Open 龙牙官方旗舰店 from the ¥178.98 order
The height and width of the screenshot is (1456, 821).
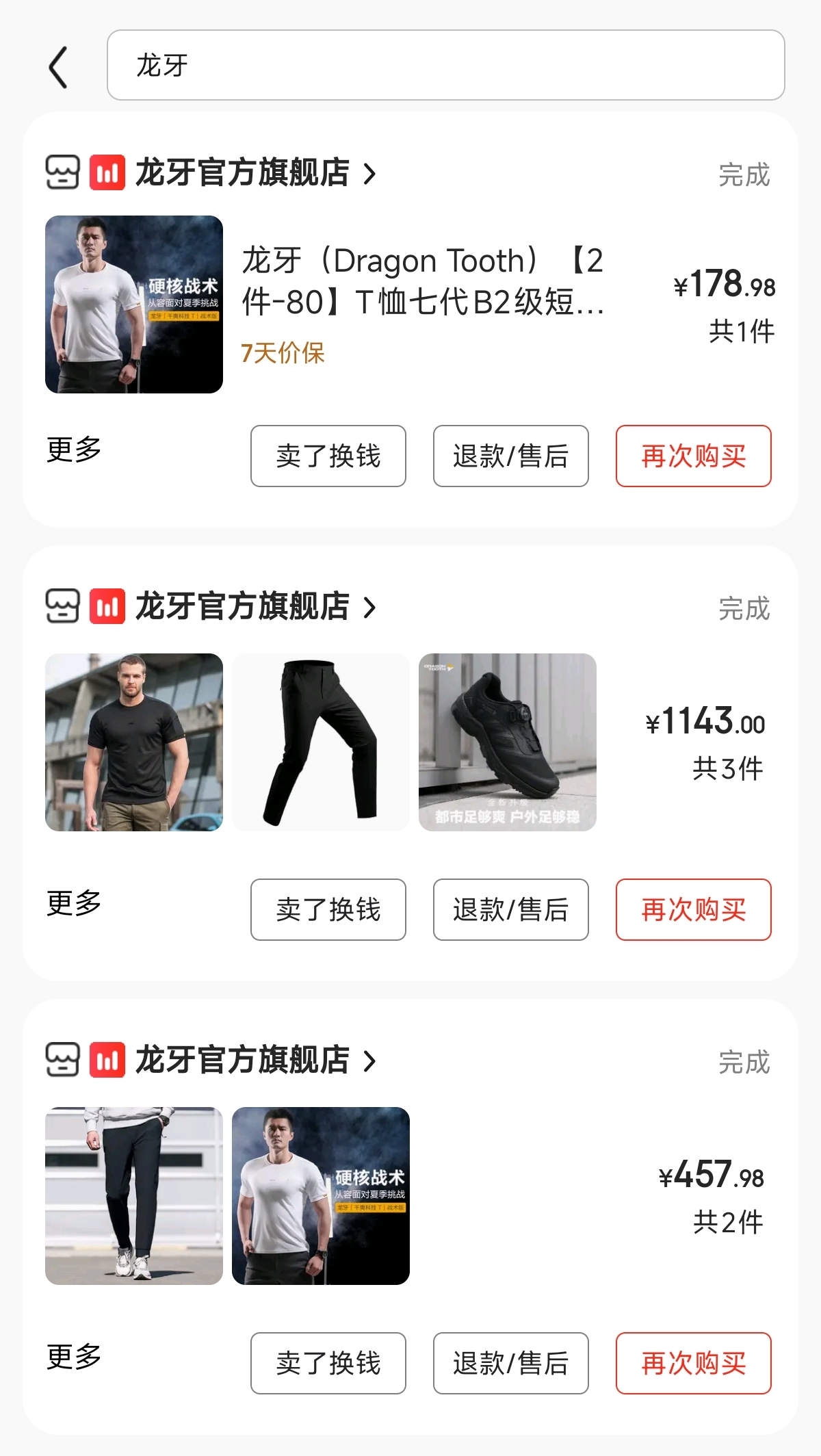click(x=243, y=172)
